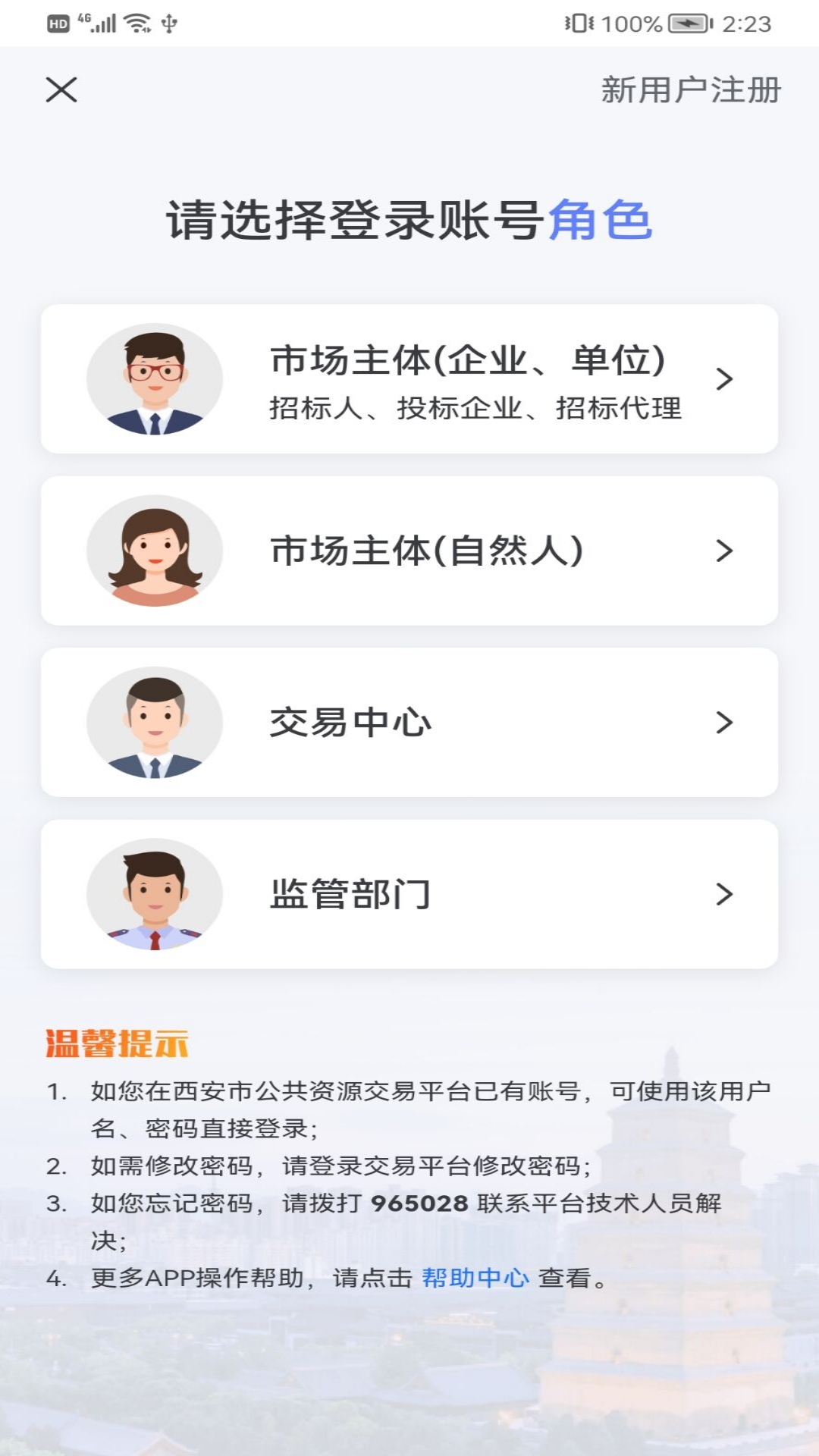Click the 交易中心 avatar icon
The width and height of the screenshot is (819, 1456).
154,723
